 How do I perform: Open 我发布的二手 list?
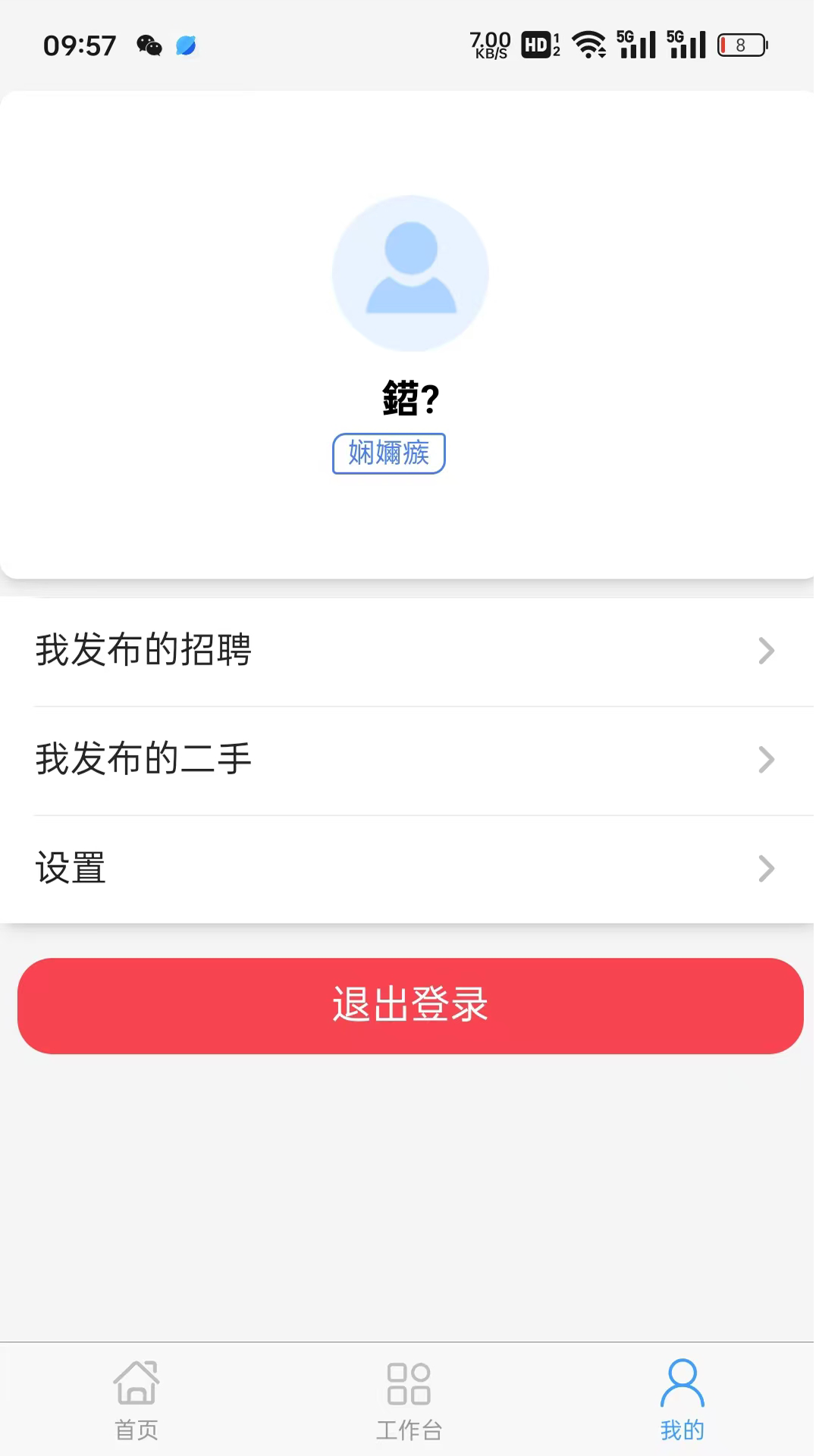[409, 759]
